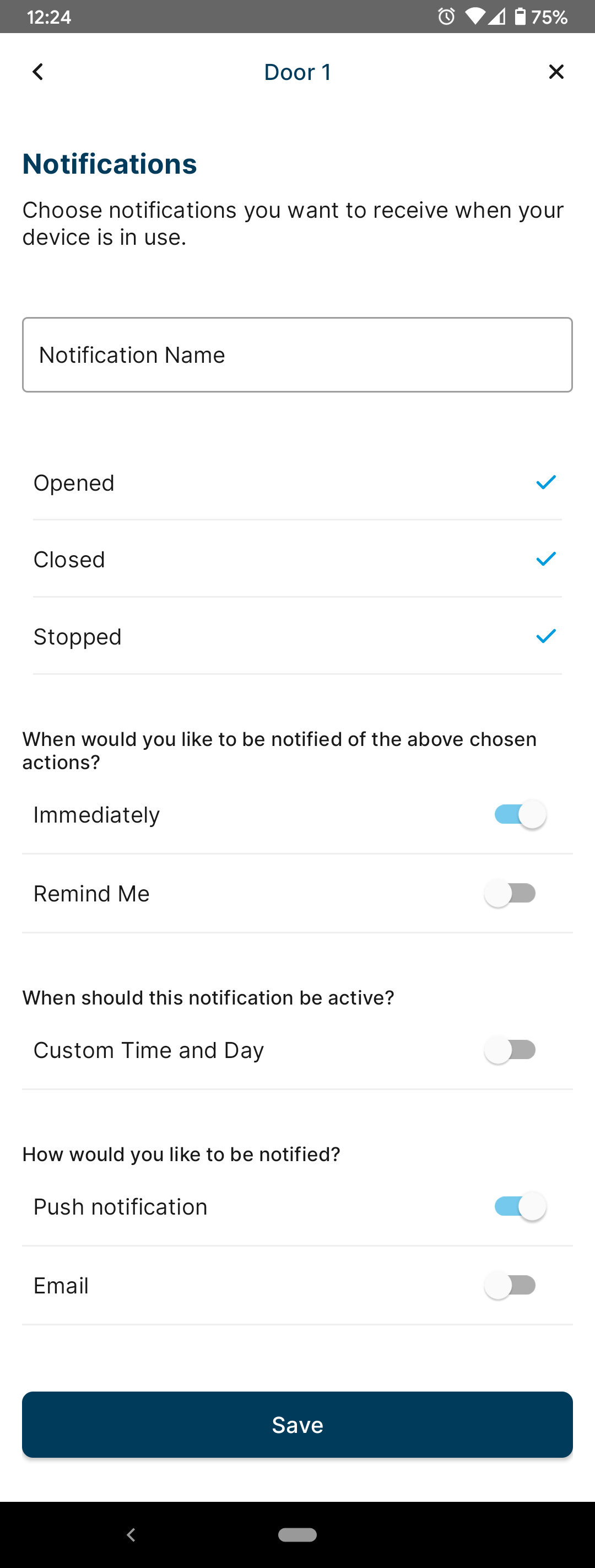Turn off the Immediately switch
This screenshot has height=1568, width=595.
click(519, 814)
